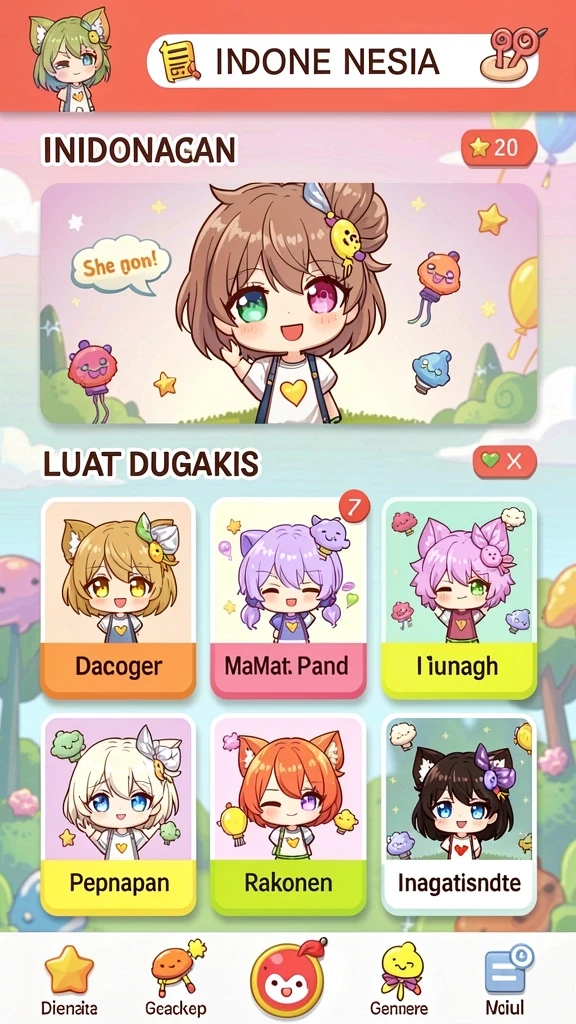Open the lollipop icon in header
The height and width of the screenshot is (1024, 576).
[x=509, y=57]
